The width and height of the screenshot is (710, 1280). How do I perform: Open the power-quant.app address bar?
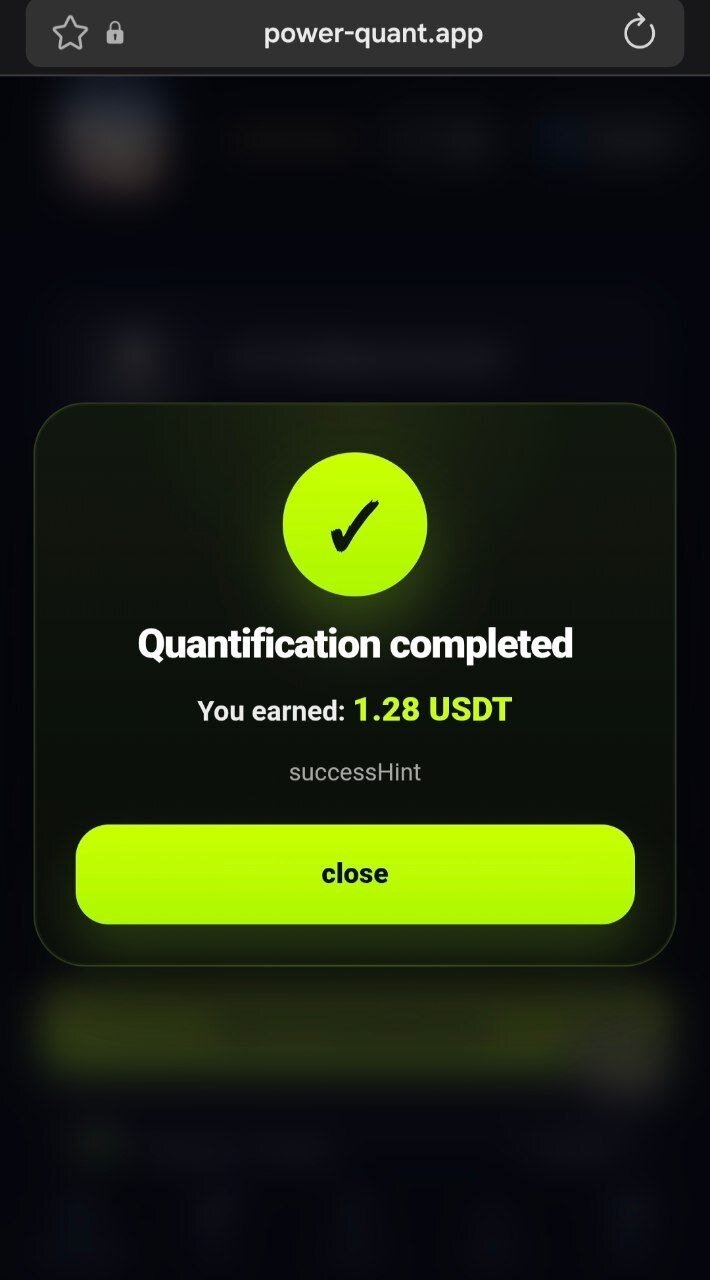[373, 34]
